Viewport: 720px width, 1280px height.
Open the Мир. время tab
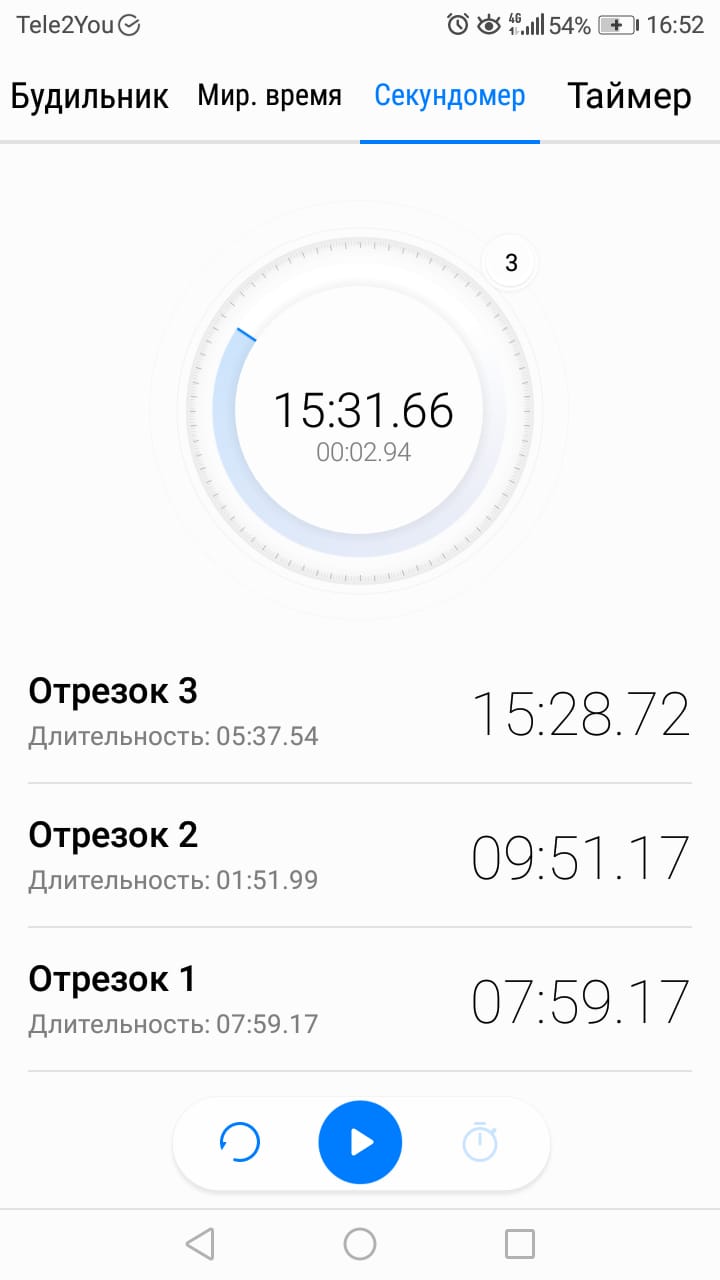(269, 96)
